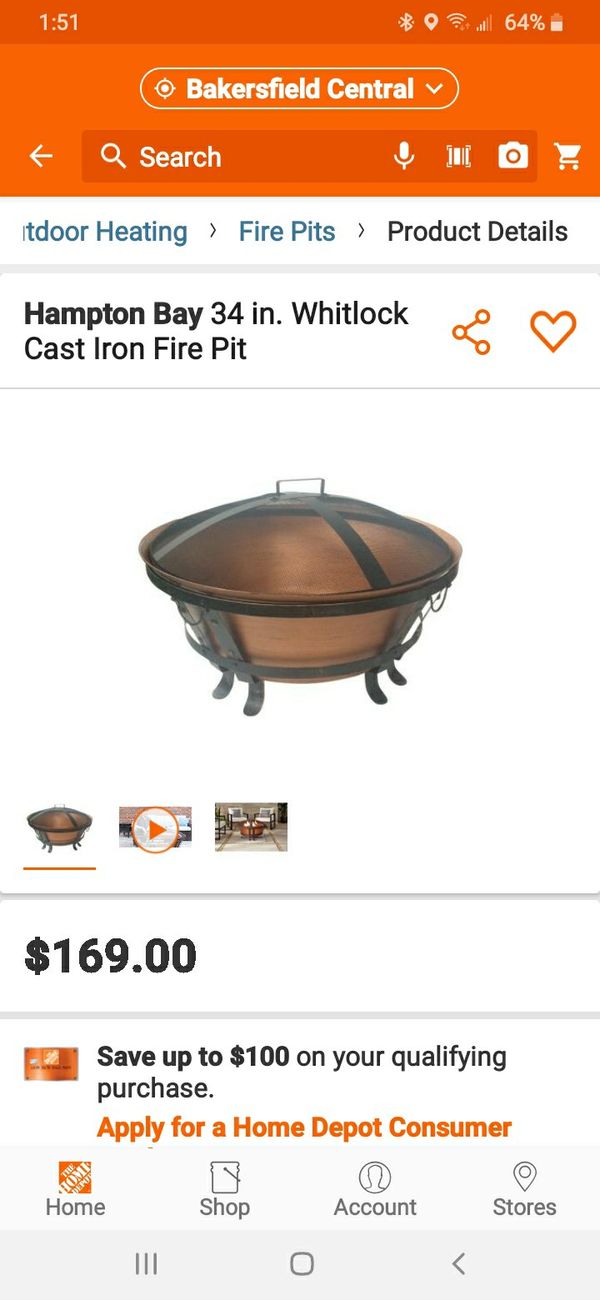Go back using the top arrow
Screen dimensions: 600x1300
click(41, 156)
